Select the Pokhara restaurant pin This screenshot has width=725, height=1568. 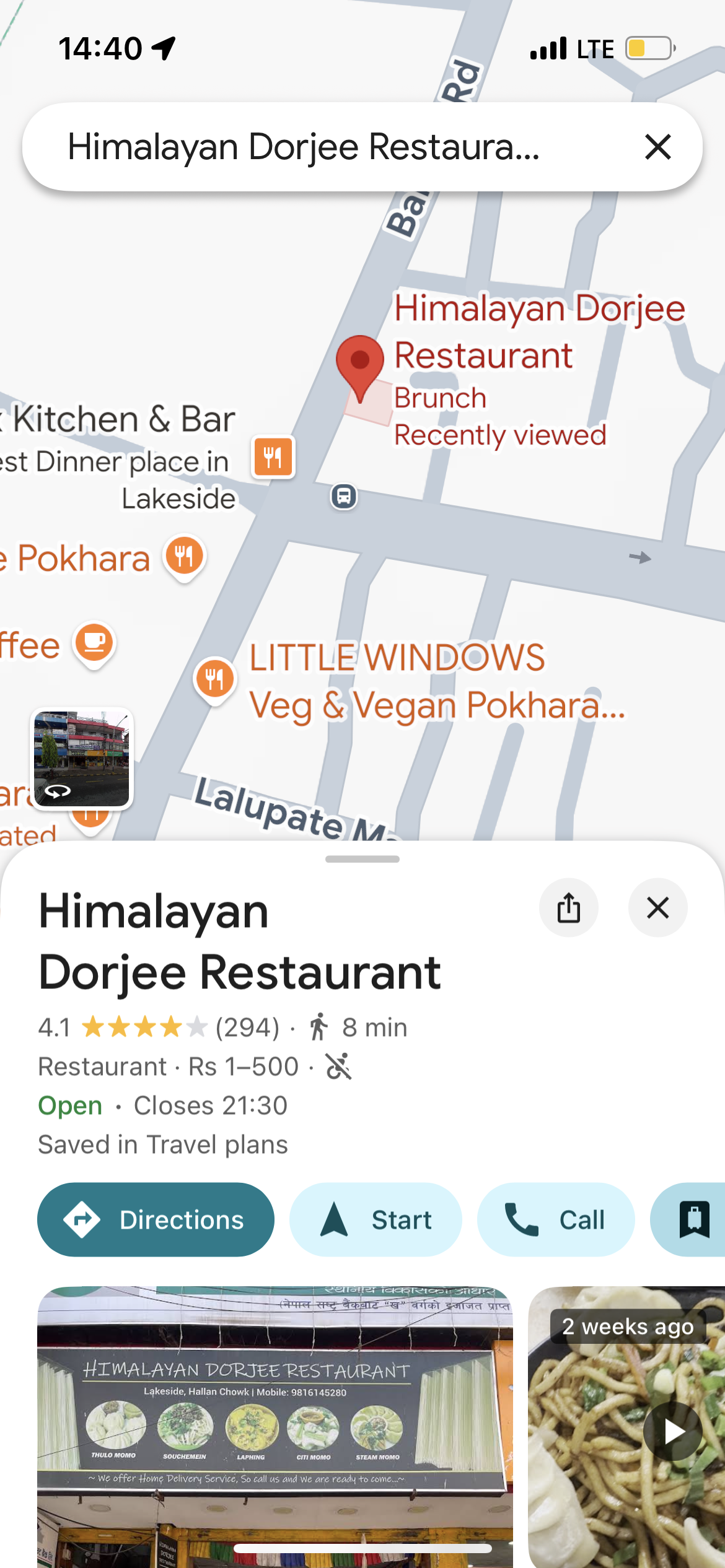pos(185,556)
